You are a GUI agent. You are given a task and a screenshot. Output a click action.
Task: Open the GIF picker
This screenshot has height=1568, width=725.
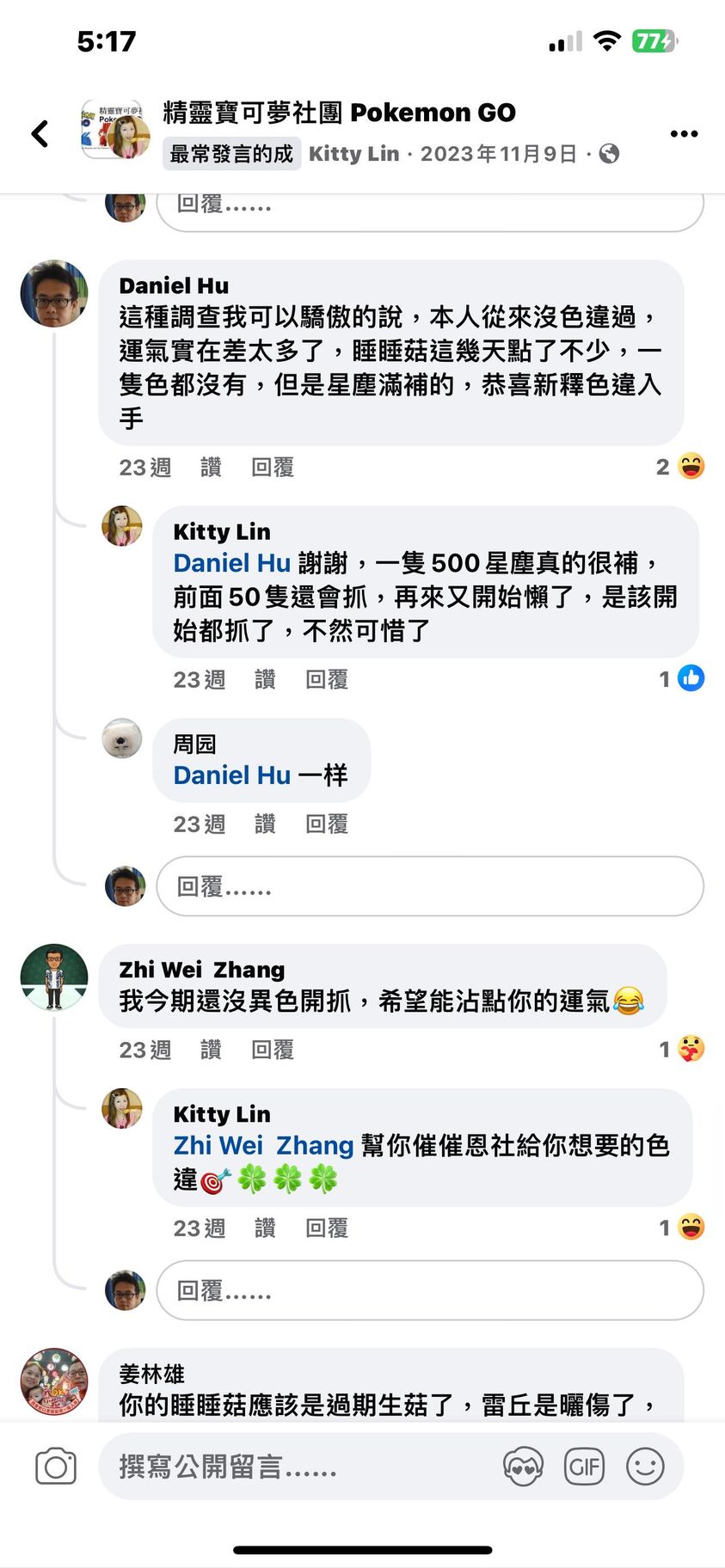[584, 1467]
